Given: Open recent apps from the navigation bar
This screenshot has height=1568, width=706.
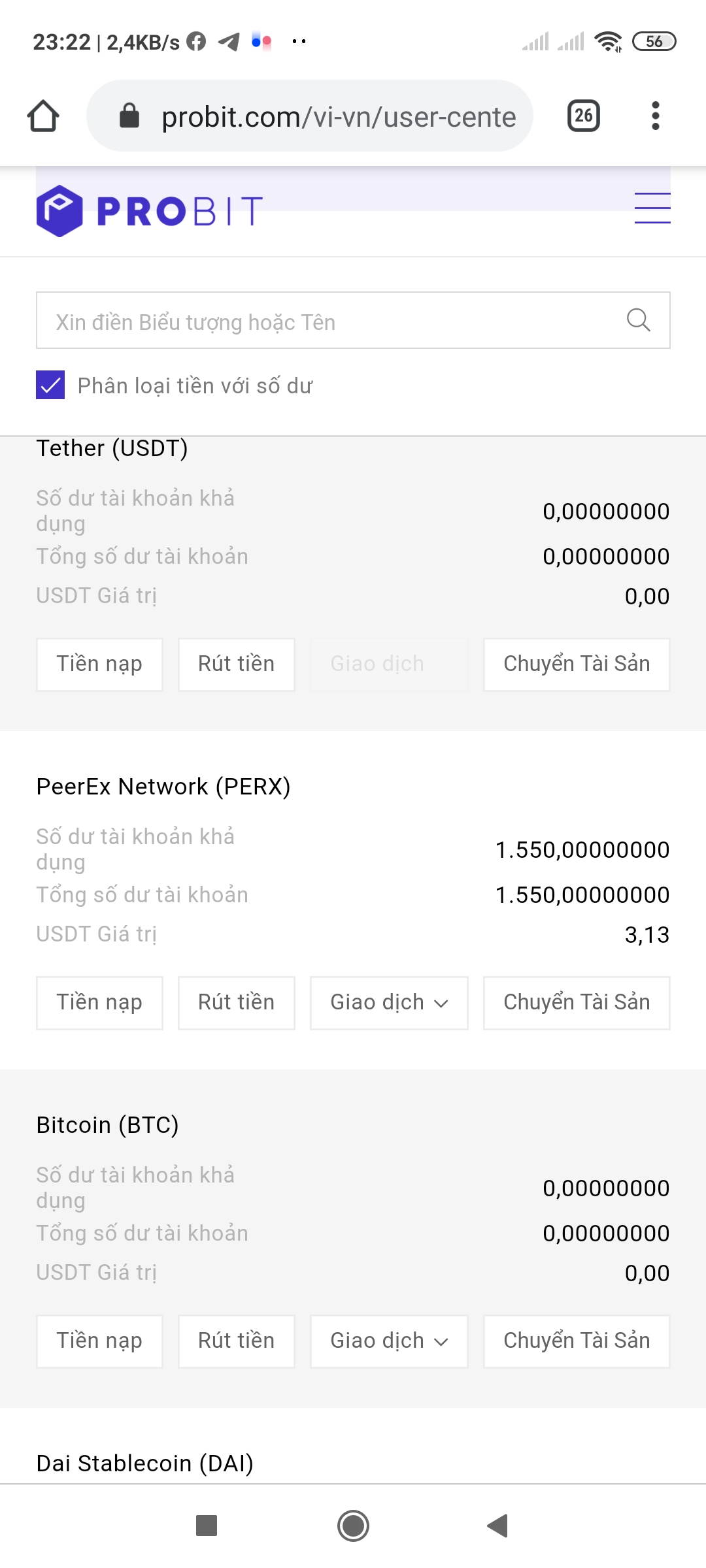Looking at the screenshot, I should 207,1526.
